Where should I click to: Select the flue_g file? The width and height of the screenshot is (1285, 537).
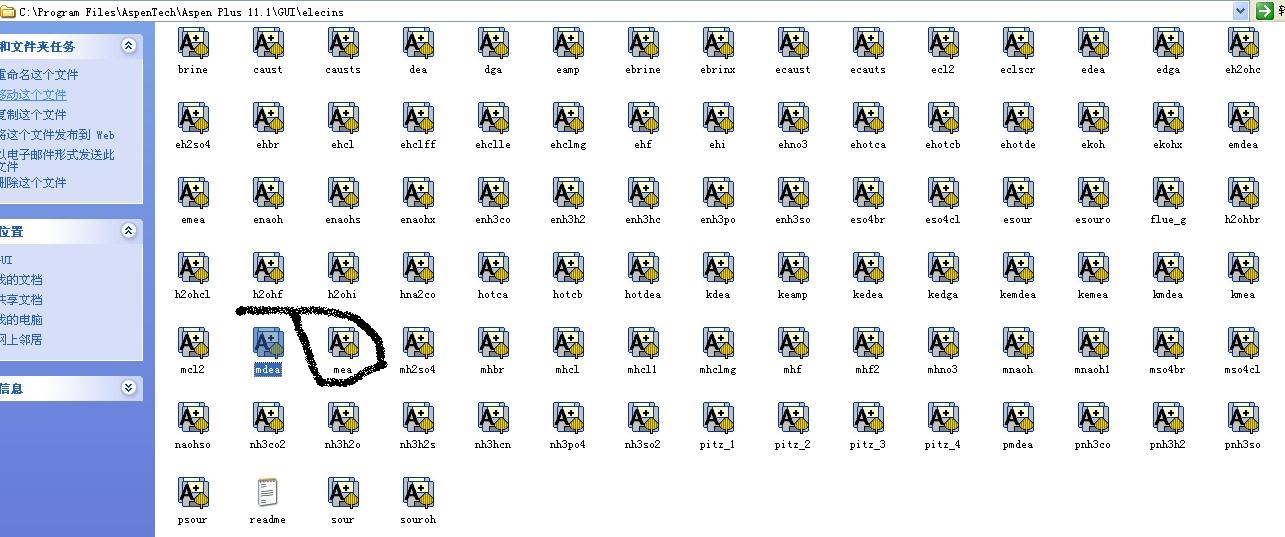pos(1168,194)
